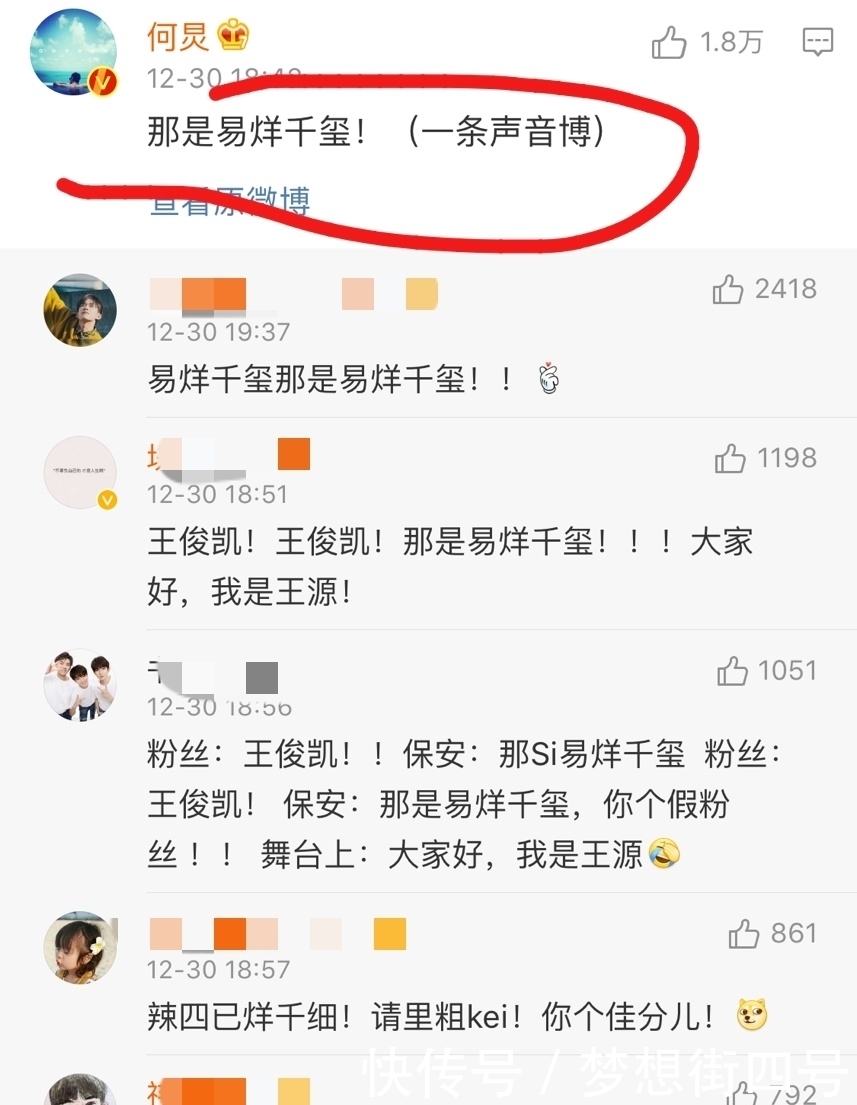Tap the username 何炅
The image size is (857, 1105).
click(x=178, y=37)
